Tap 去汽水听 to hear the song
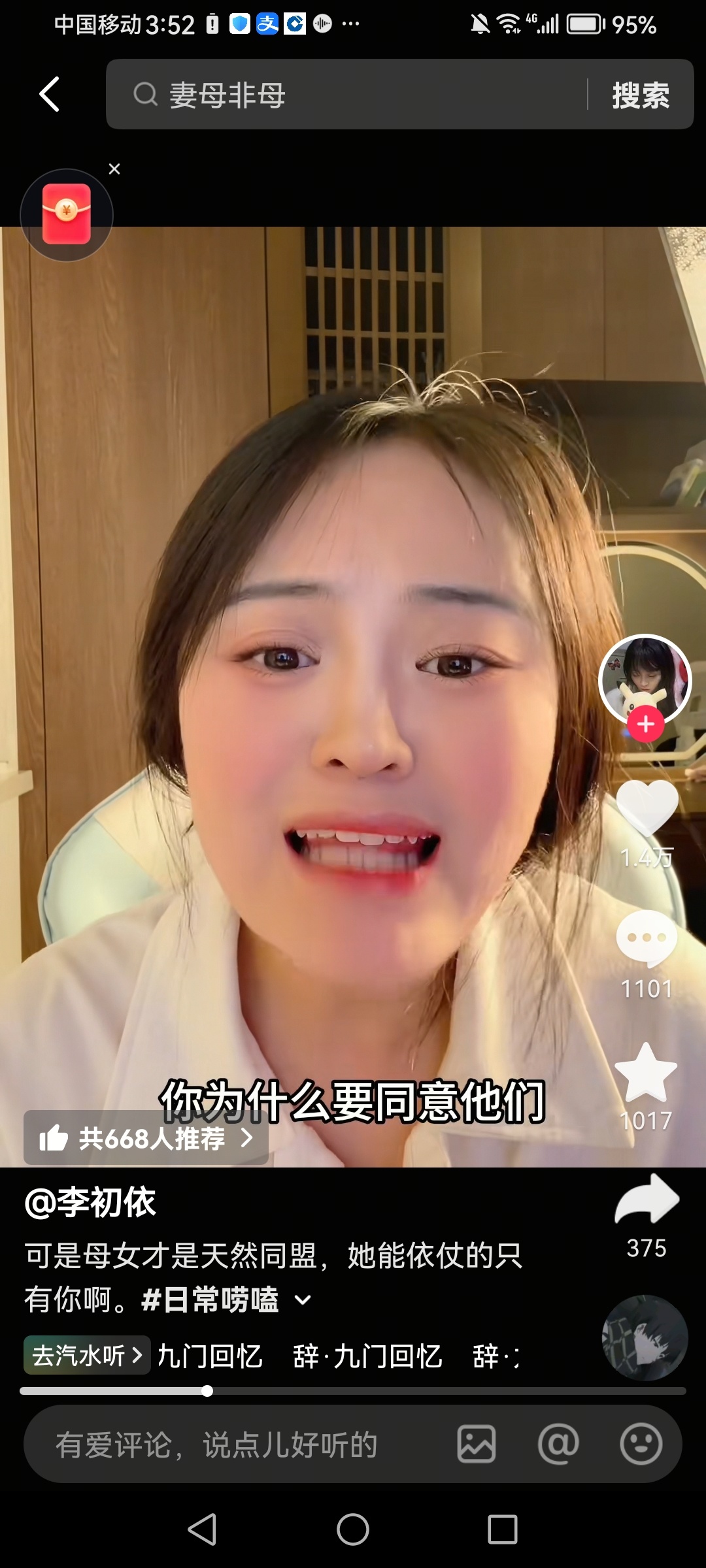The image size is (706, 1568). click(x=87, y=1356)
